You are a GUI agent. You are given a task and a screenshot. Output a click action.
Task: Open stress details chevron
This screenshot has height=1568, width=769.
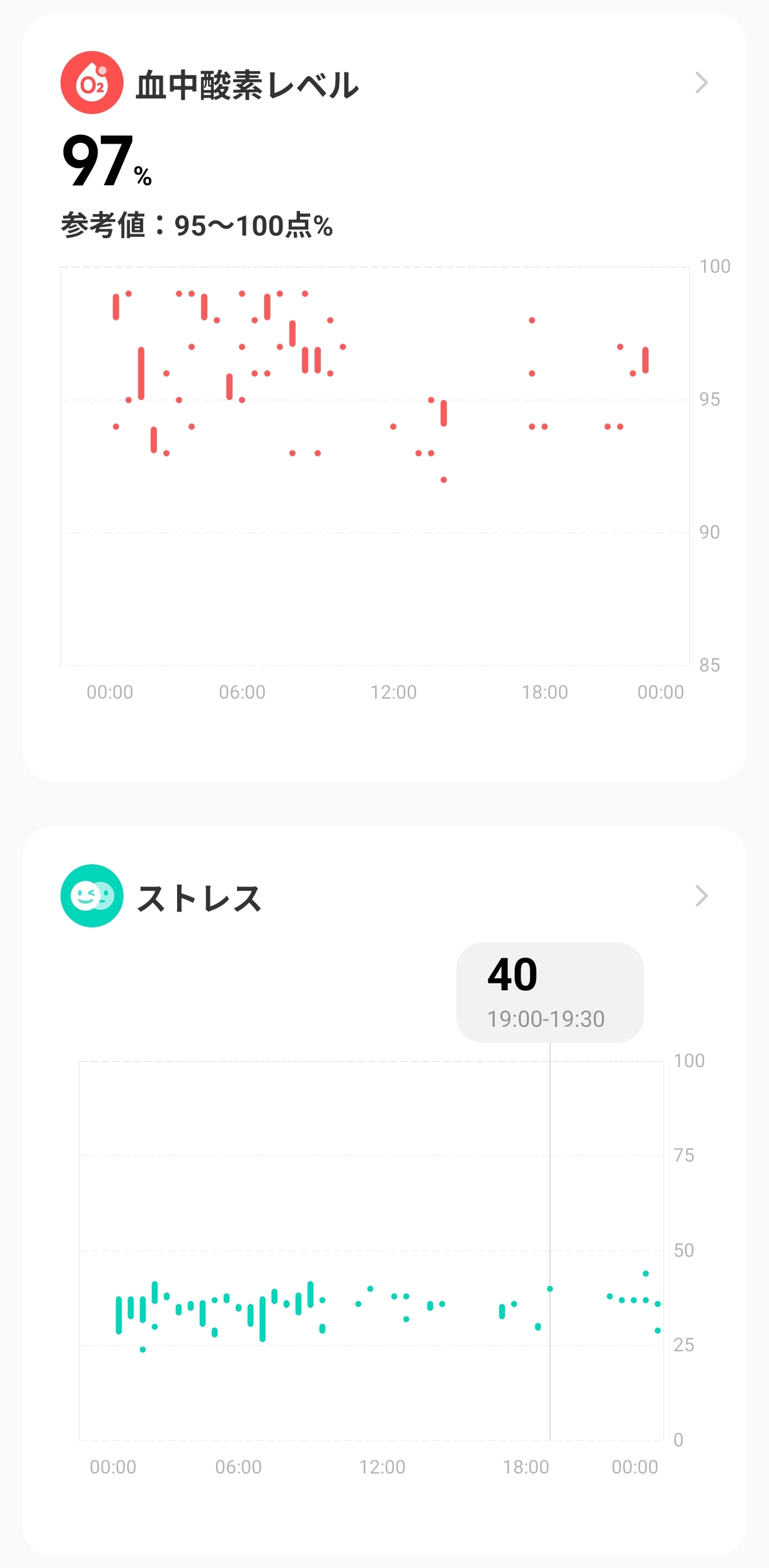click(x=702, y=896)
